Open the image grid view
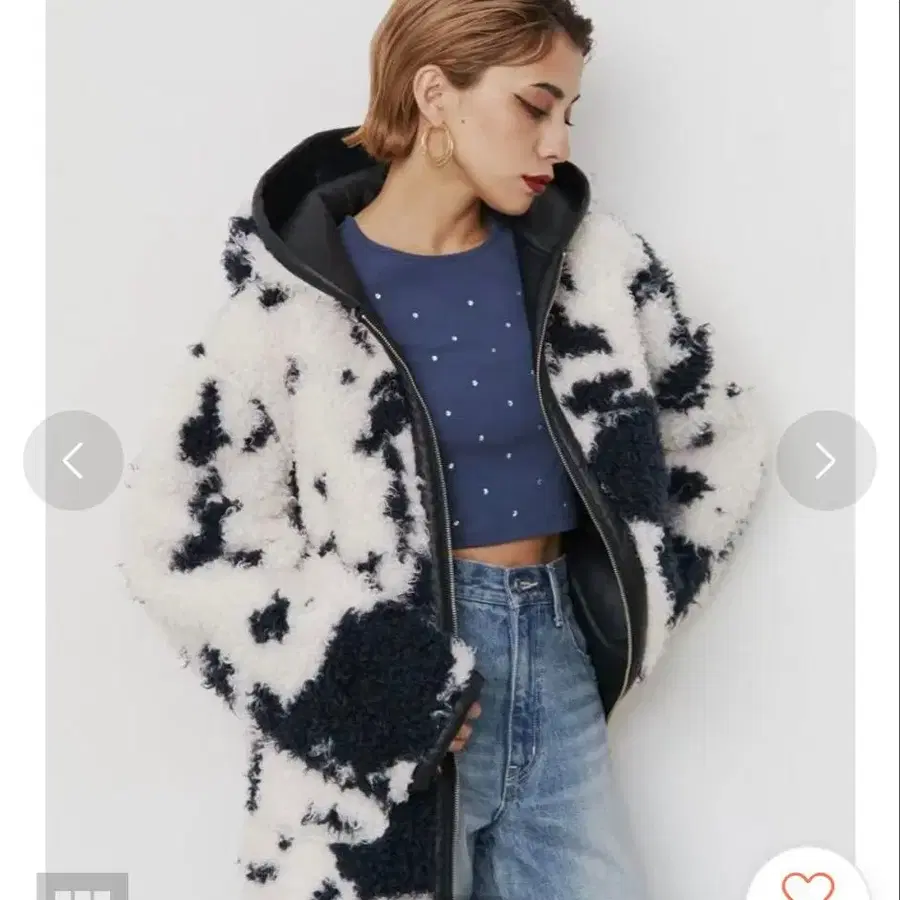900x900 pixels. point(82,888)
